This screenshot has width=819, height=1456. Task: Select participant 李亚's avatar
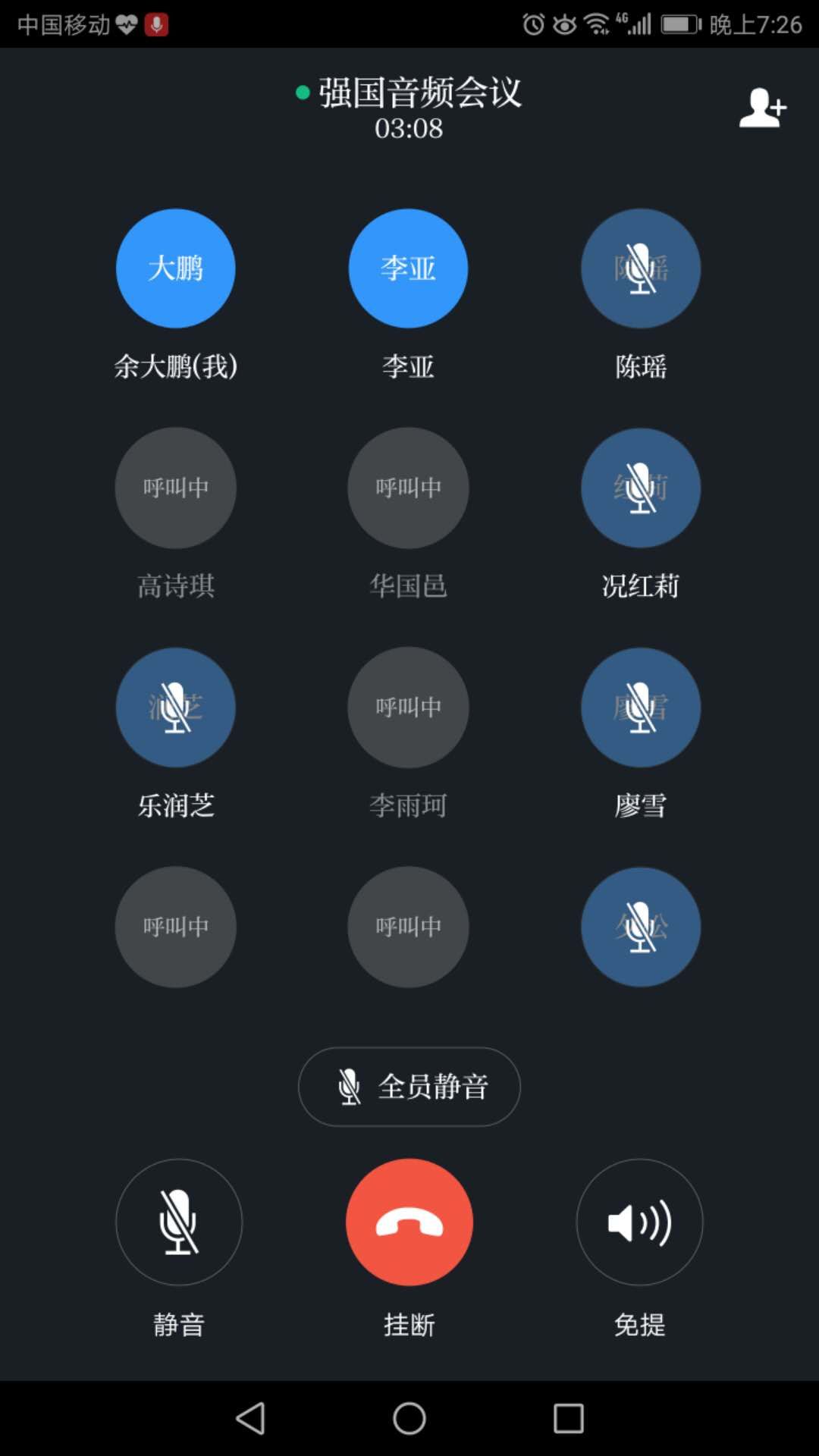408,268
